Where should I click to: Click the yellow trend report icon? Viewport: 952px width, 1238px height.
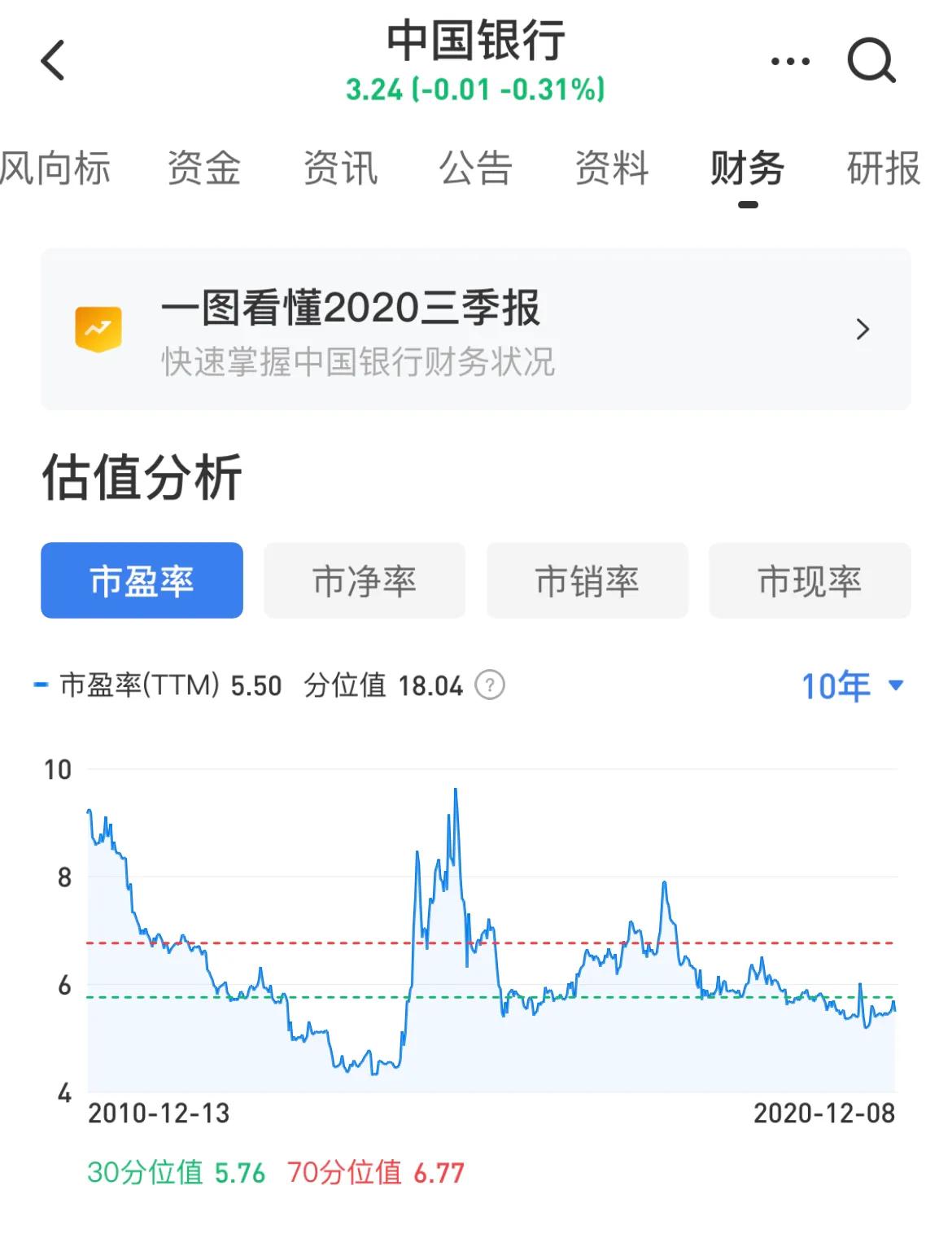click(x=98, y=329)
